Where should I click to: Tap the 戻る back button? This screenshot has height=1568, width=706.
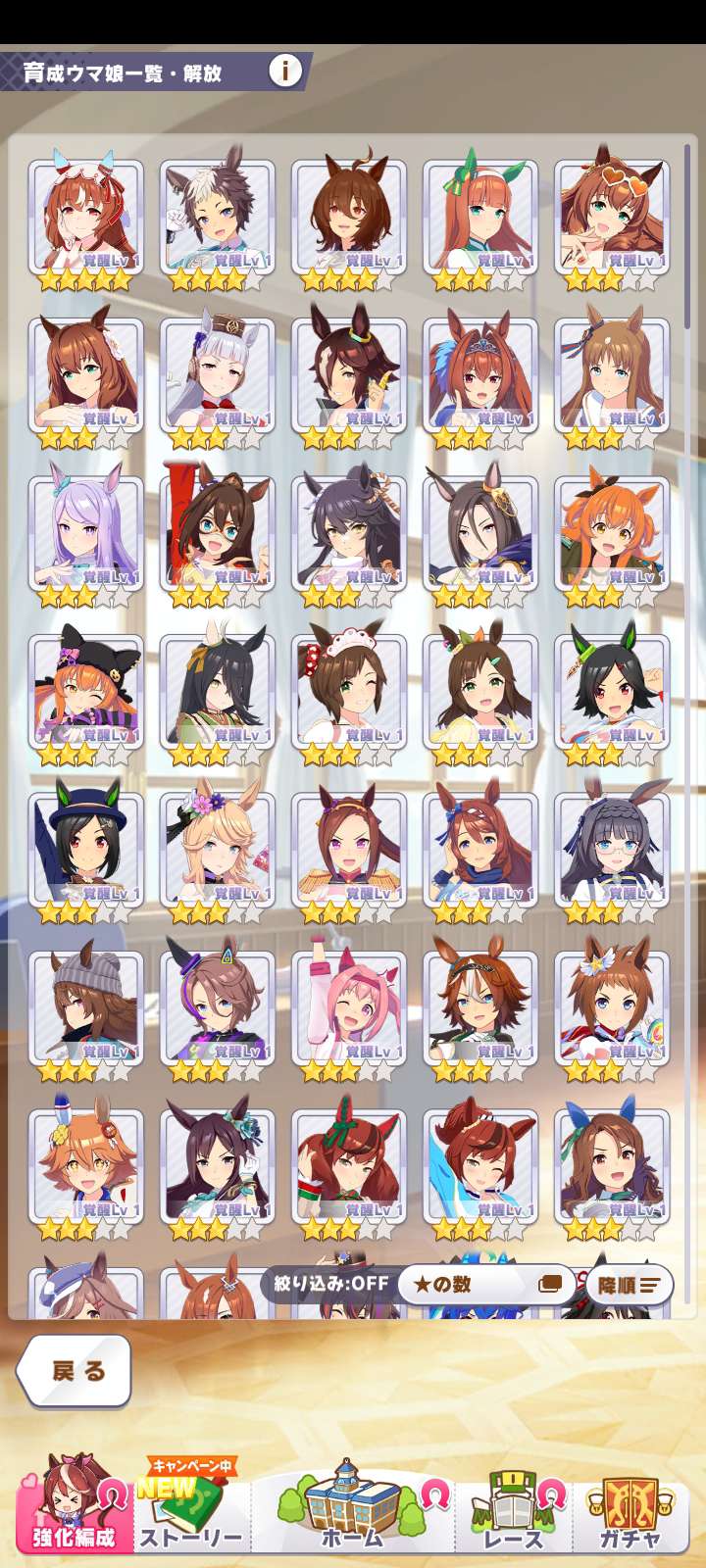pos(76,1370)
